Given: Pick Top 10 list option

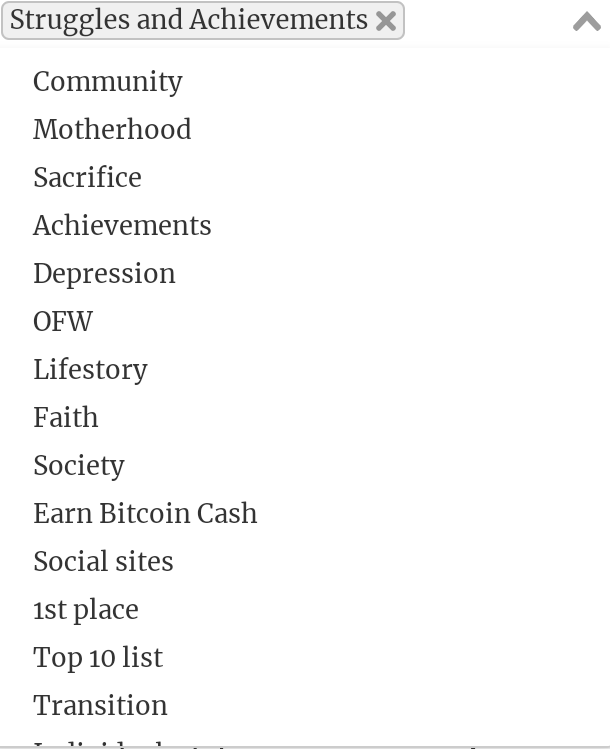Looking at the screenshot, I should pyautogui.click(x=305, y=657).
